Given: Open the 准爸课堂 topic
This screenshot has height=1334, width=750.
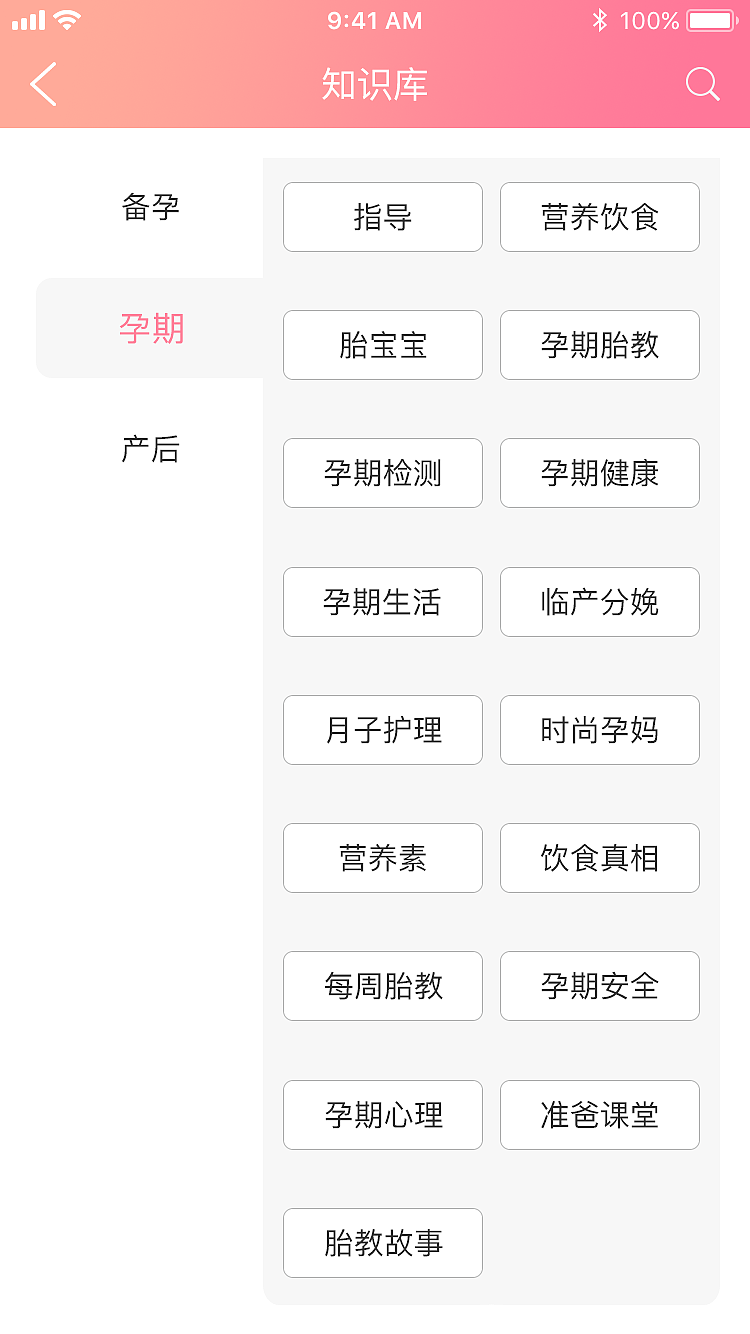Looking at the screenshot, I should (x=600, y=1115).
